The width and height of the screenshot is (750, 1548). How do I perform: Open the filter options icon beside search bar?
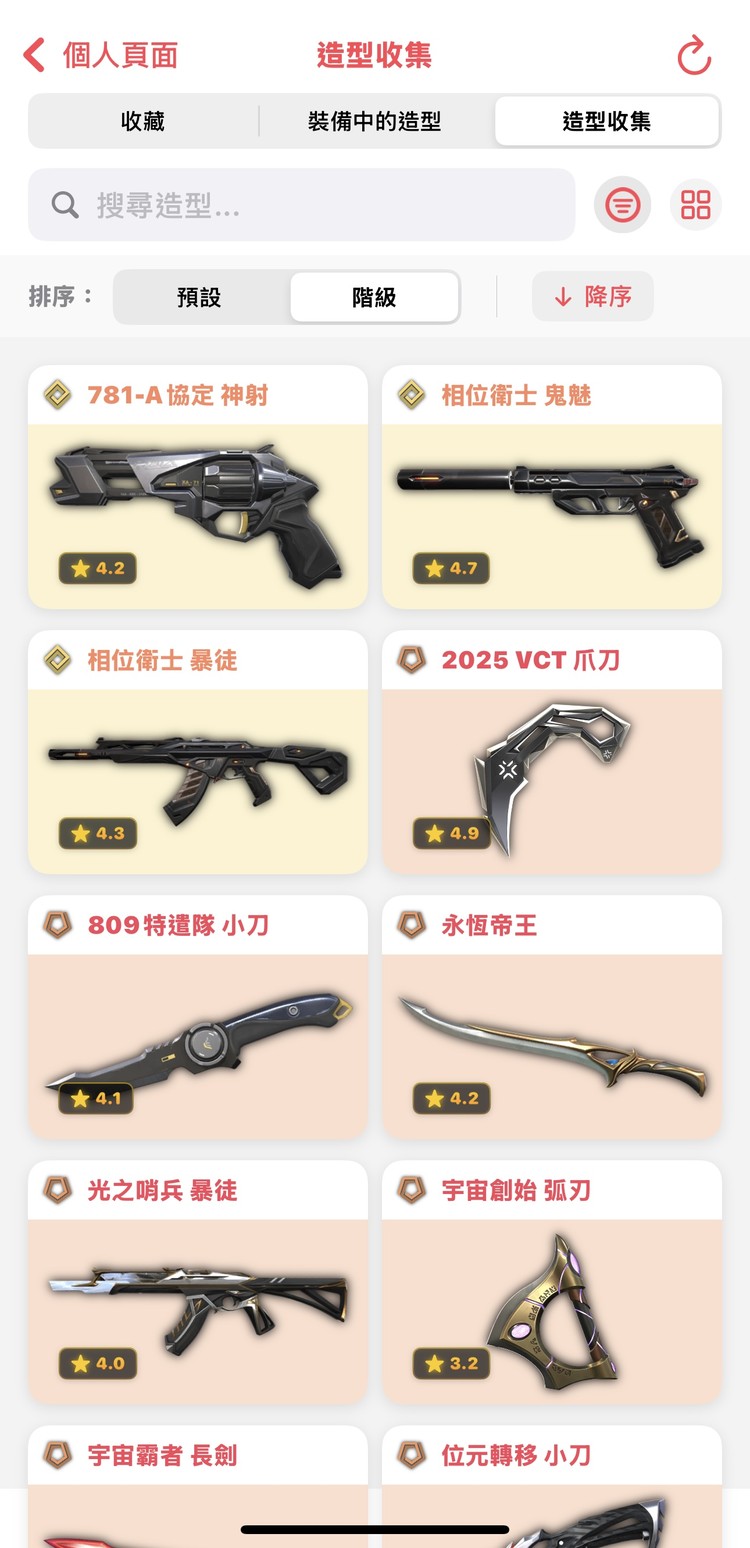tap(622, 204)
